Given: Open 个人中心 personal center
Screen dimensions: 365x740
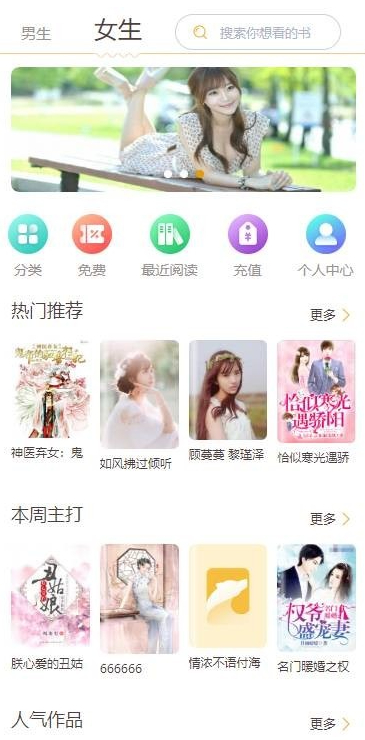Looking at the screenshot, I should 325,245.
